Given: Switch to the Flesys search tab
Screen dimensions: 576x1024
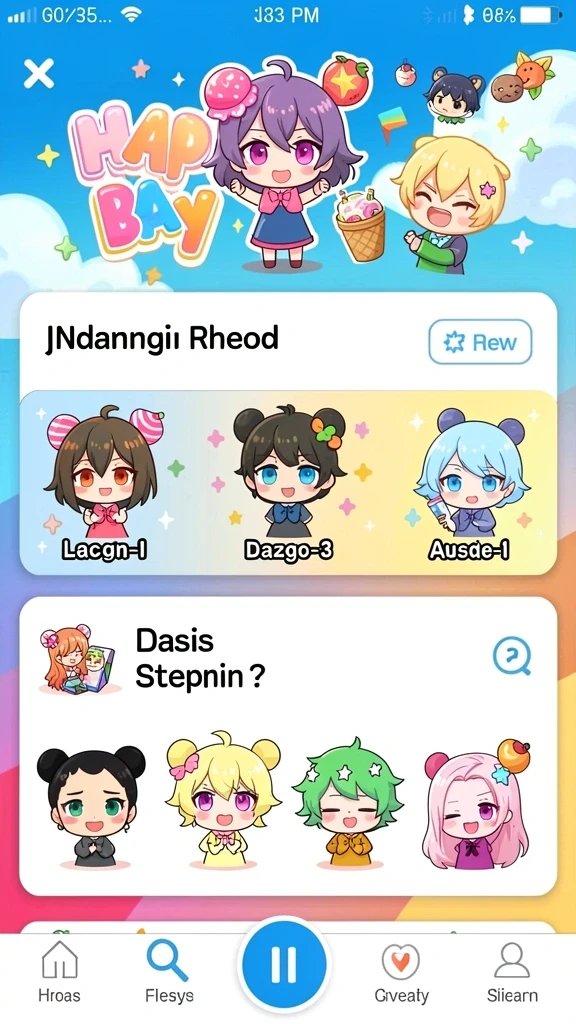Looking at the screenshot, I should [x=169, y=972].
